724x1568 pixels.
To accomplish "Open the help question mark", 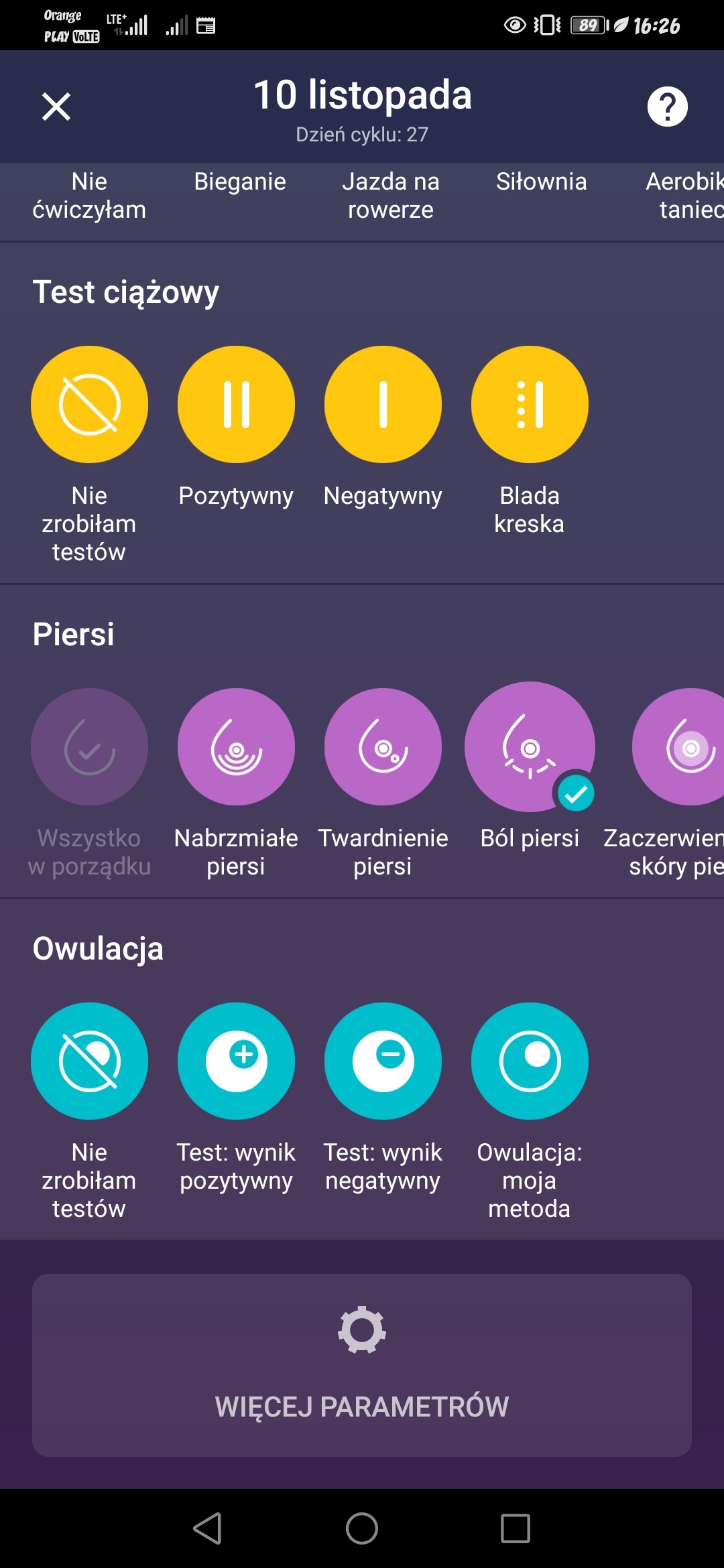I will [667, 107].
